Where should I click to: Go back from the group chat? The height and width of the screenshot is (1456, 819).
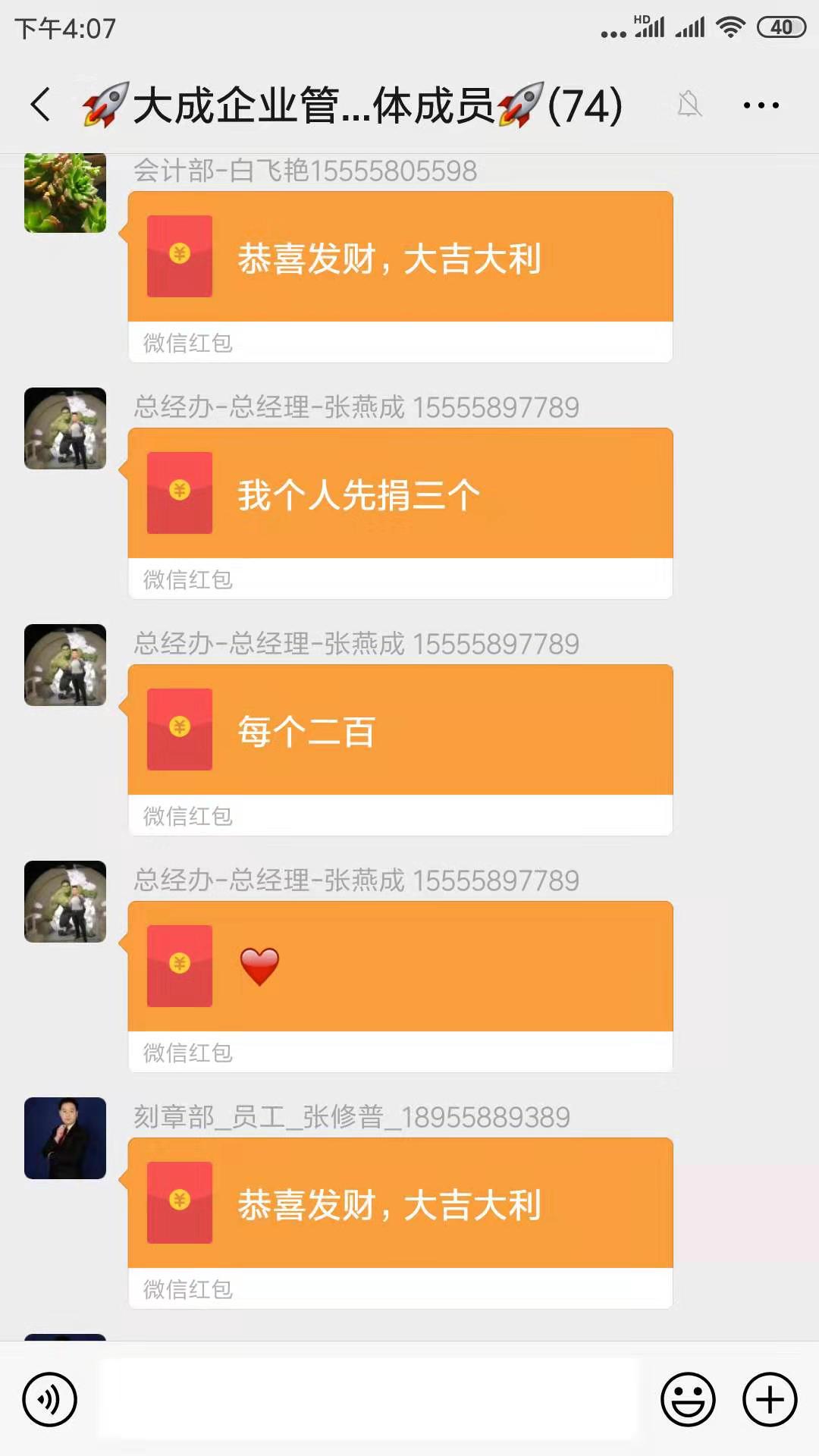41,105
